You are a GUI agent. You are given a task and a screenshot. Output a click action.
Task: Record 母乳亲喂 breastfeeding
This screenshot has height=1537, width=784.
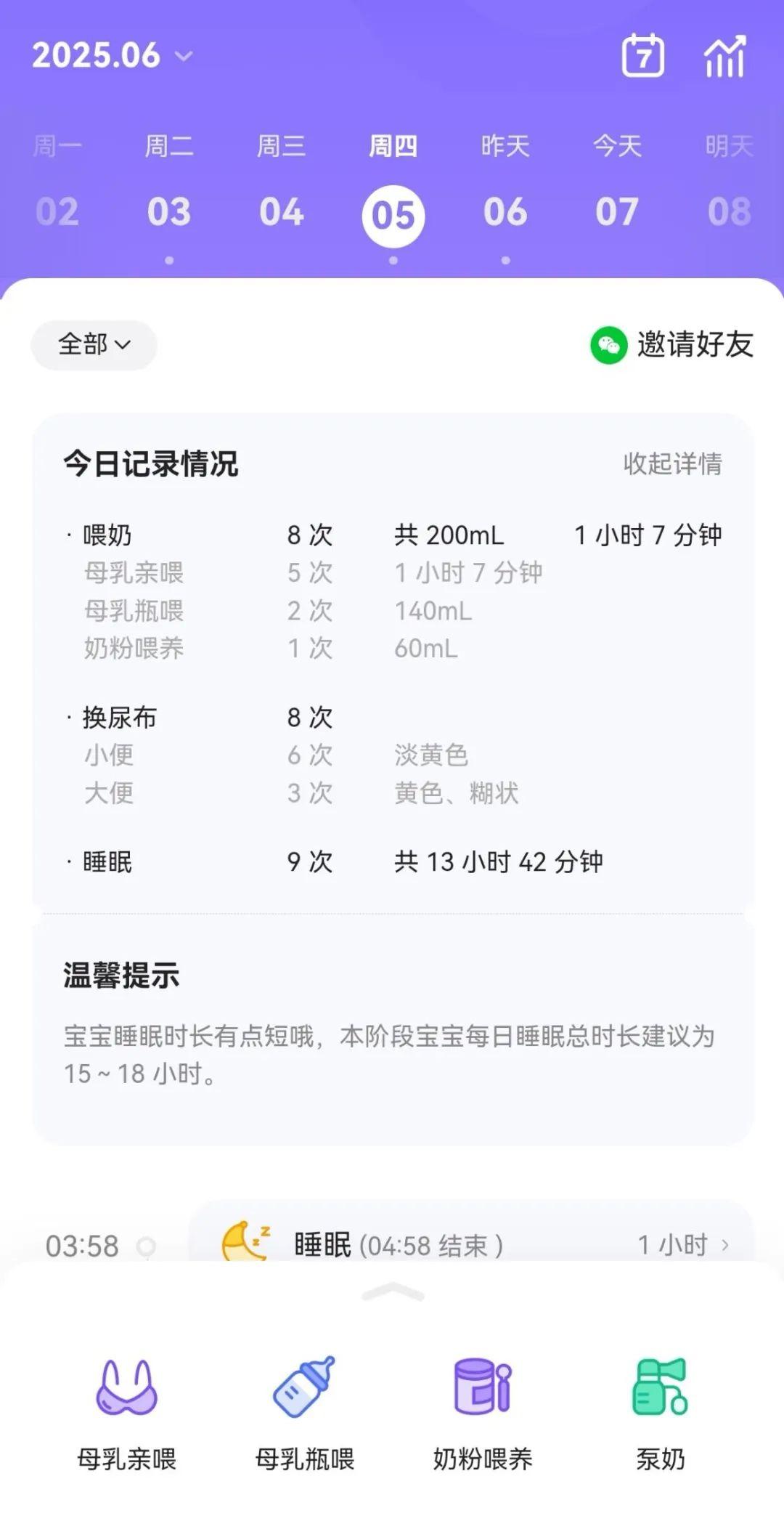tap(127, 1414)
